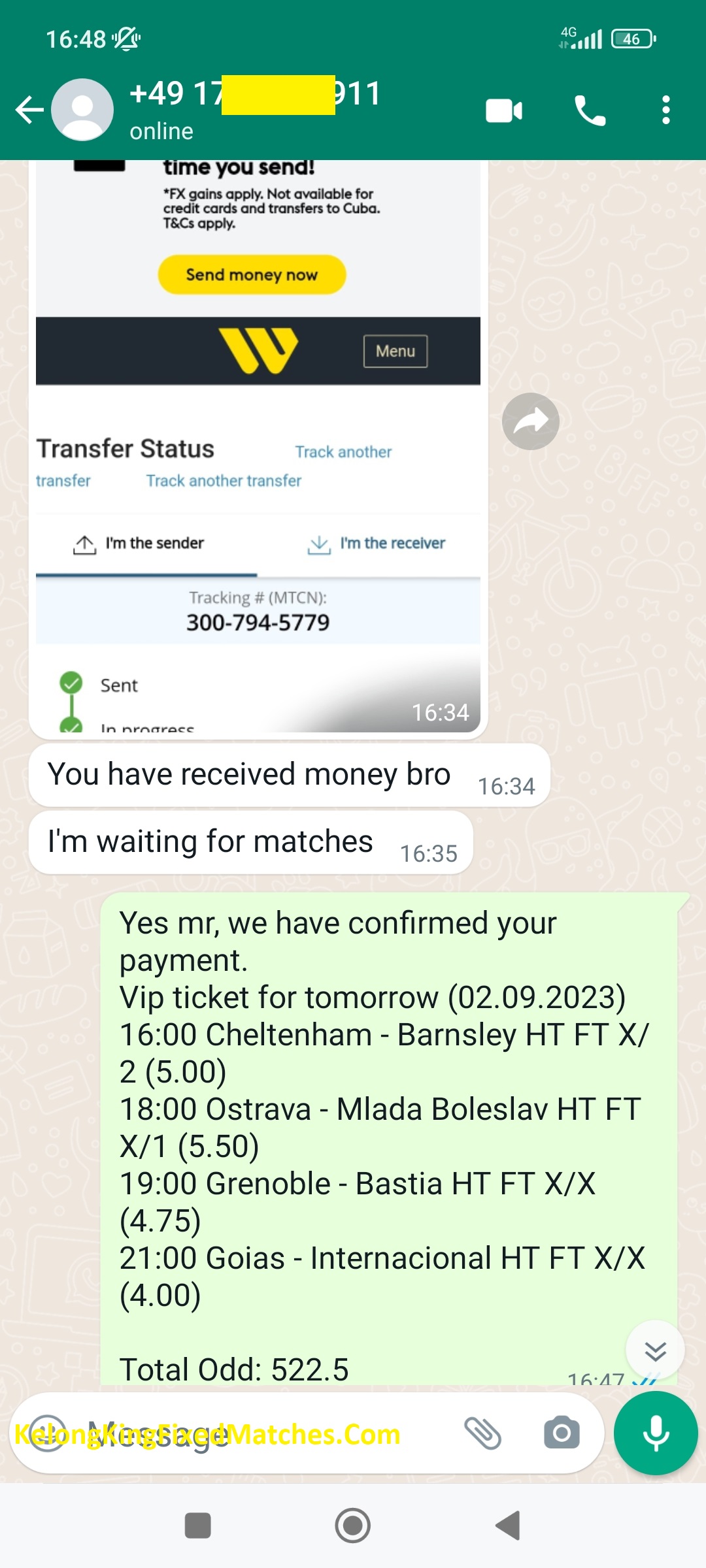Screen dimensions: 706x1568
Task: Open the recent apps view
Action: [x=197, y=1526]
